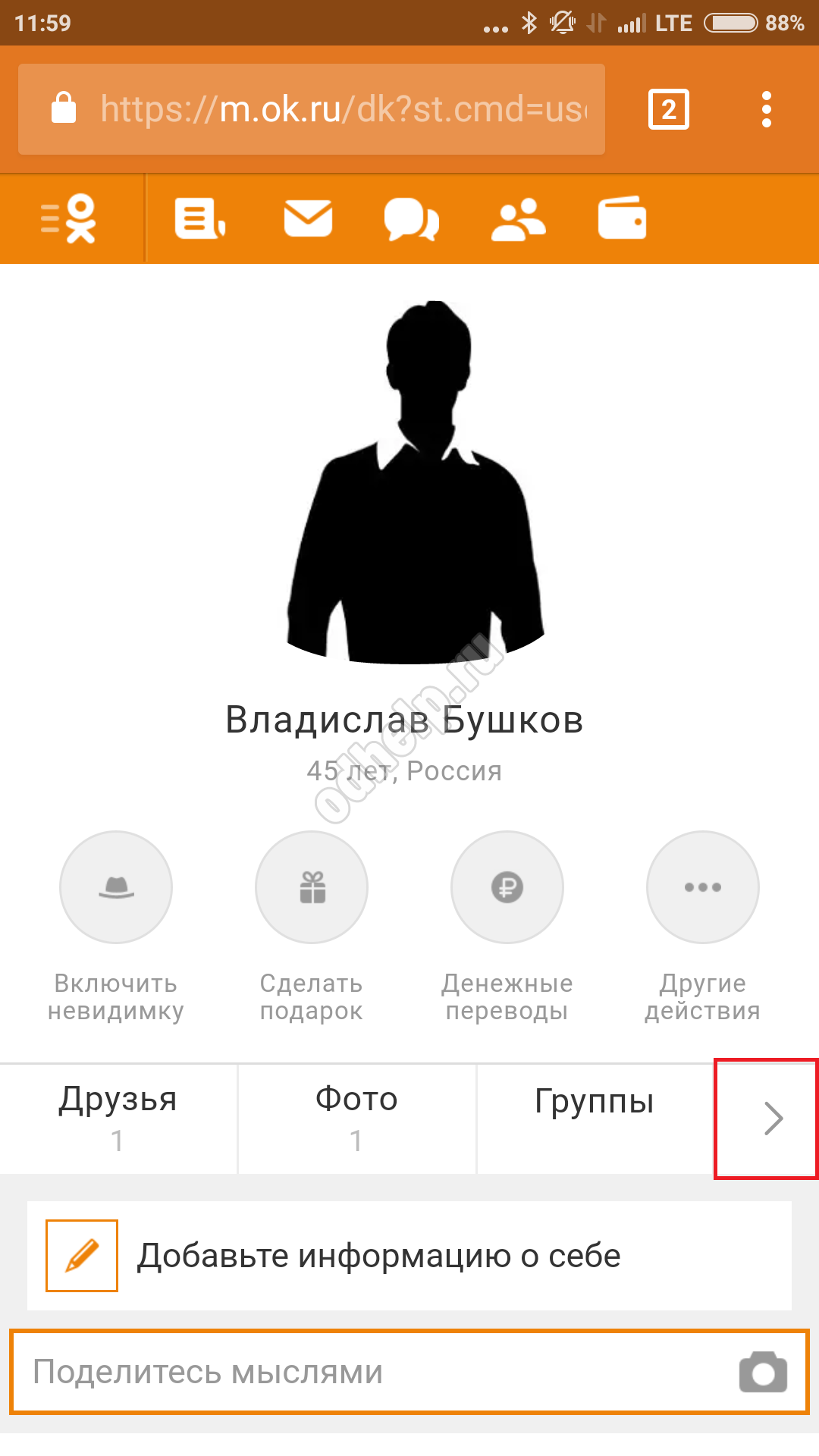This screenshot has height=1456, width=819.
Task: Show Другие действия more actions
Action: click(x=703, y=887)
